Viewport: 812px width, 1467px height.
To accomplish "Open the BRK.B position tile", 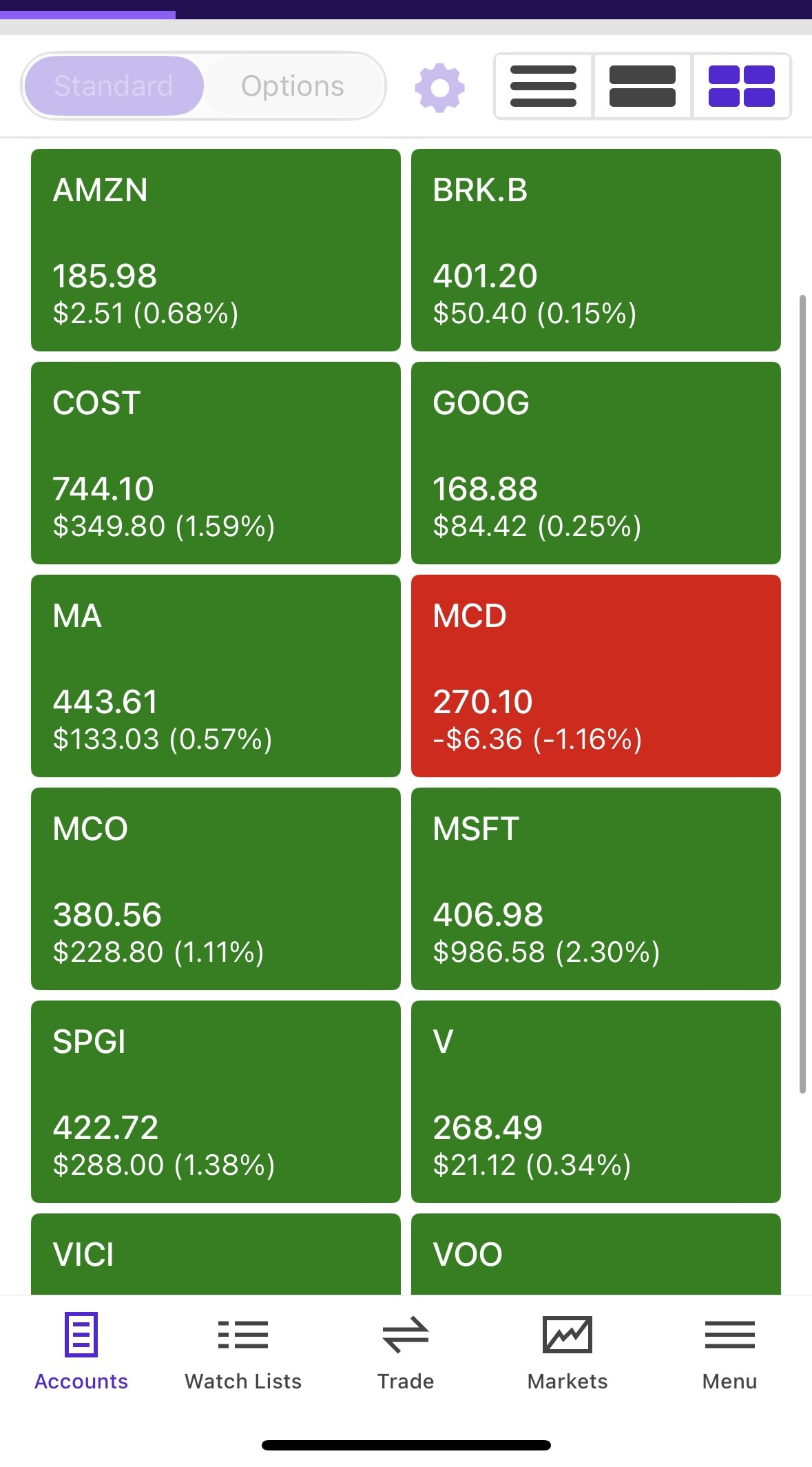I will pyautogui.click(x=596, y=249).
